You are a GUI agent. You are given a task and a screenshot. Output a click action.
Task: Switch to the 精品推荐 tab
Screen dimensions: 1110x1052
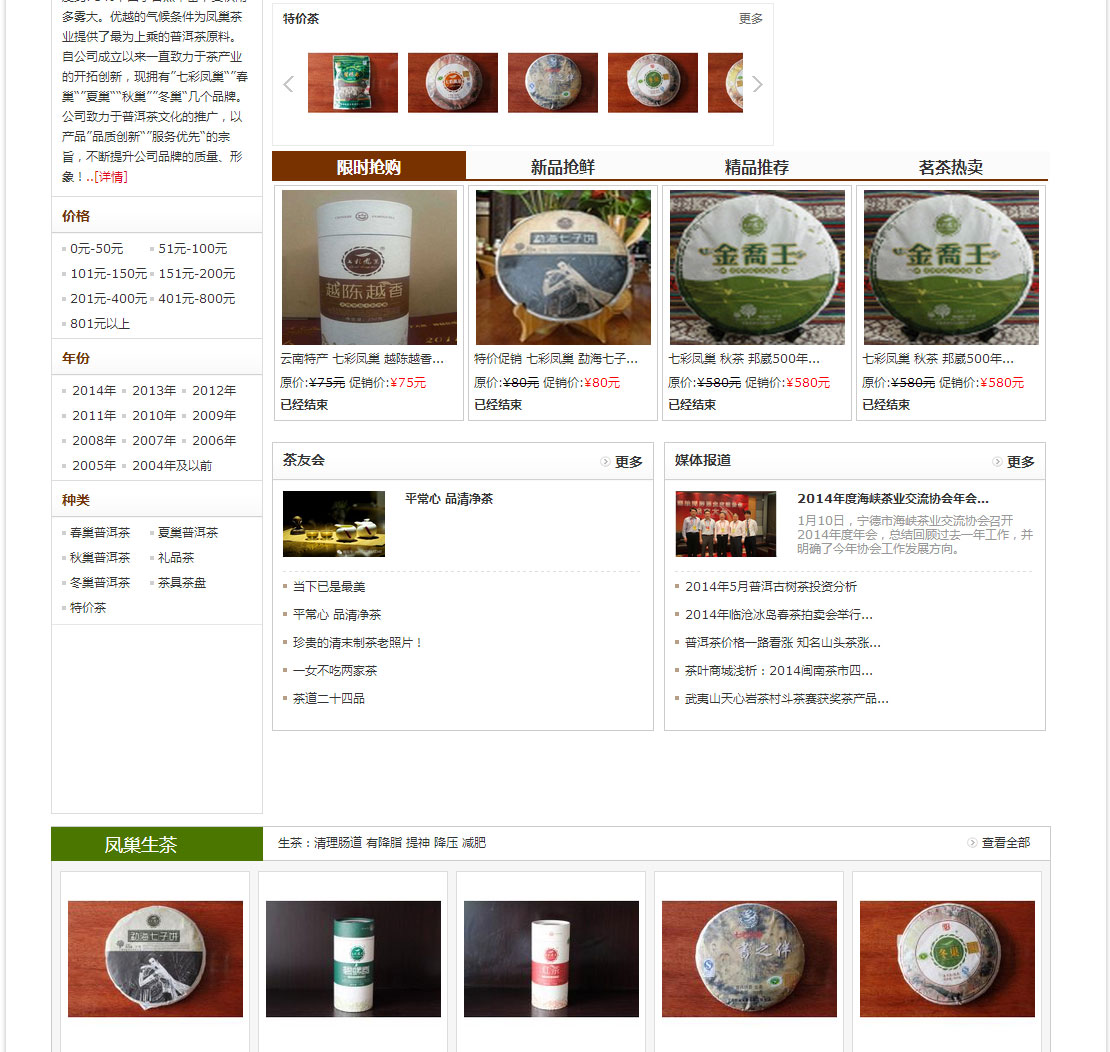click(756, 167)
